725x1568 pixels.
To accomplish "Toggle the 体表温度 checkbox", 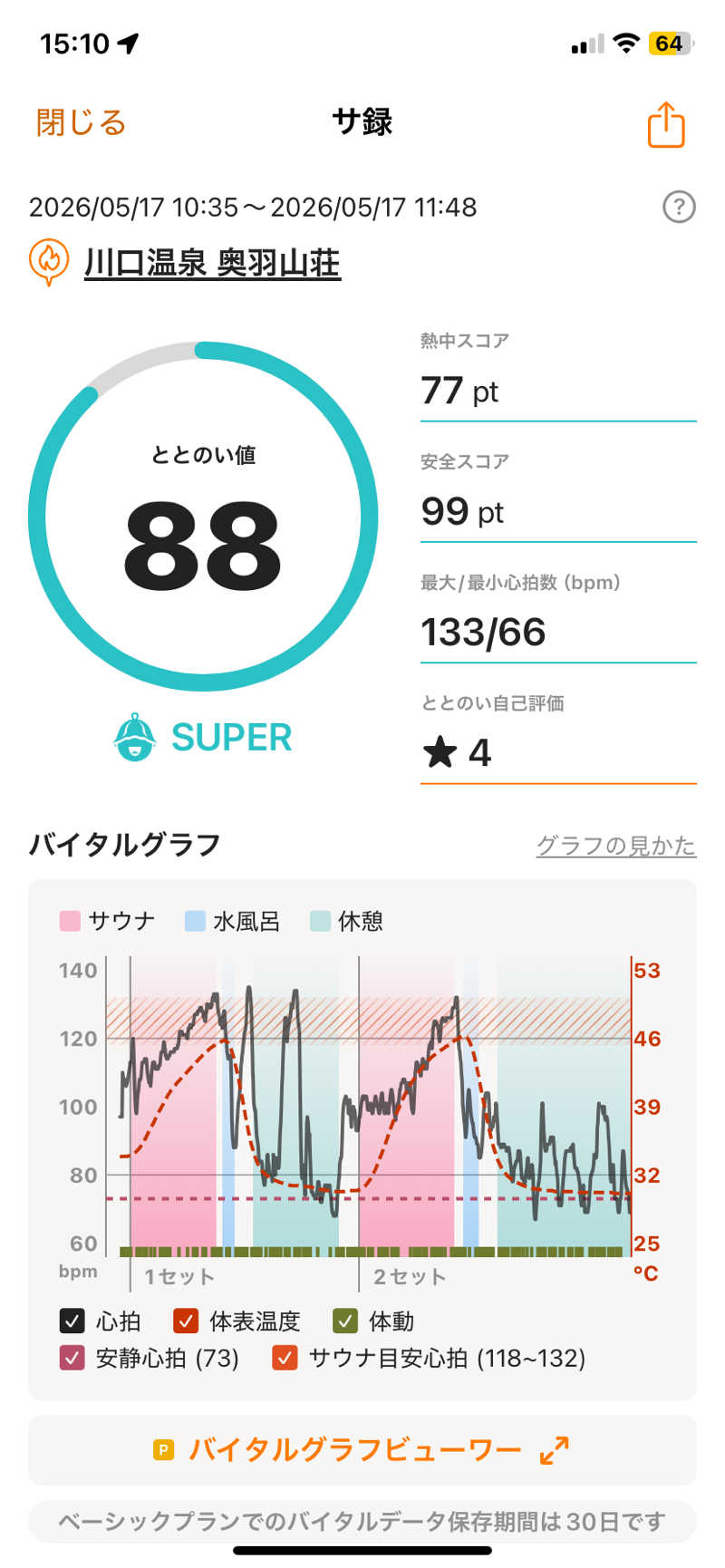I will pos(186,1321).
